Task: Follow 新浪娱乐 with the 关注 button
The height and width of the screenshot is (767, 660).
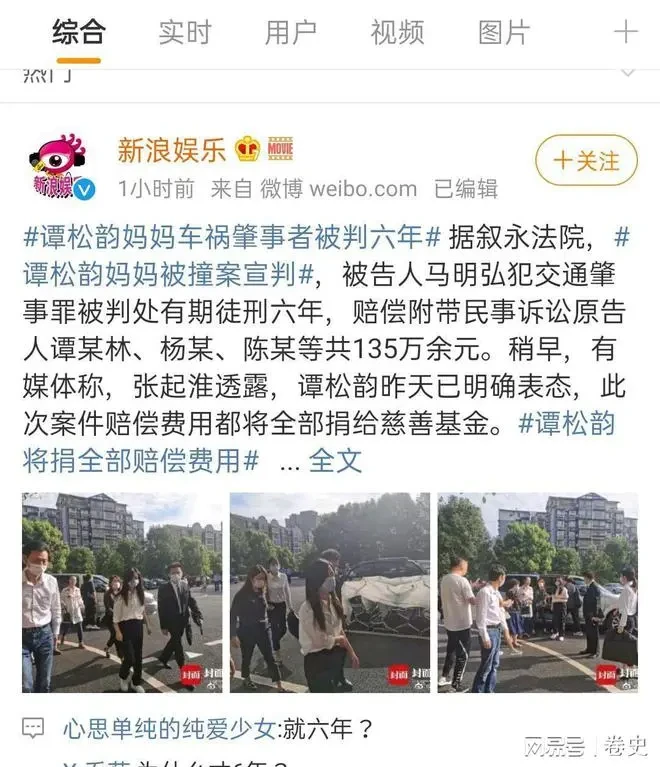Action: (x=586, y=161)
